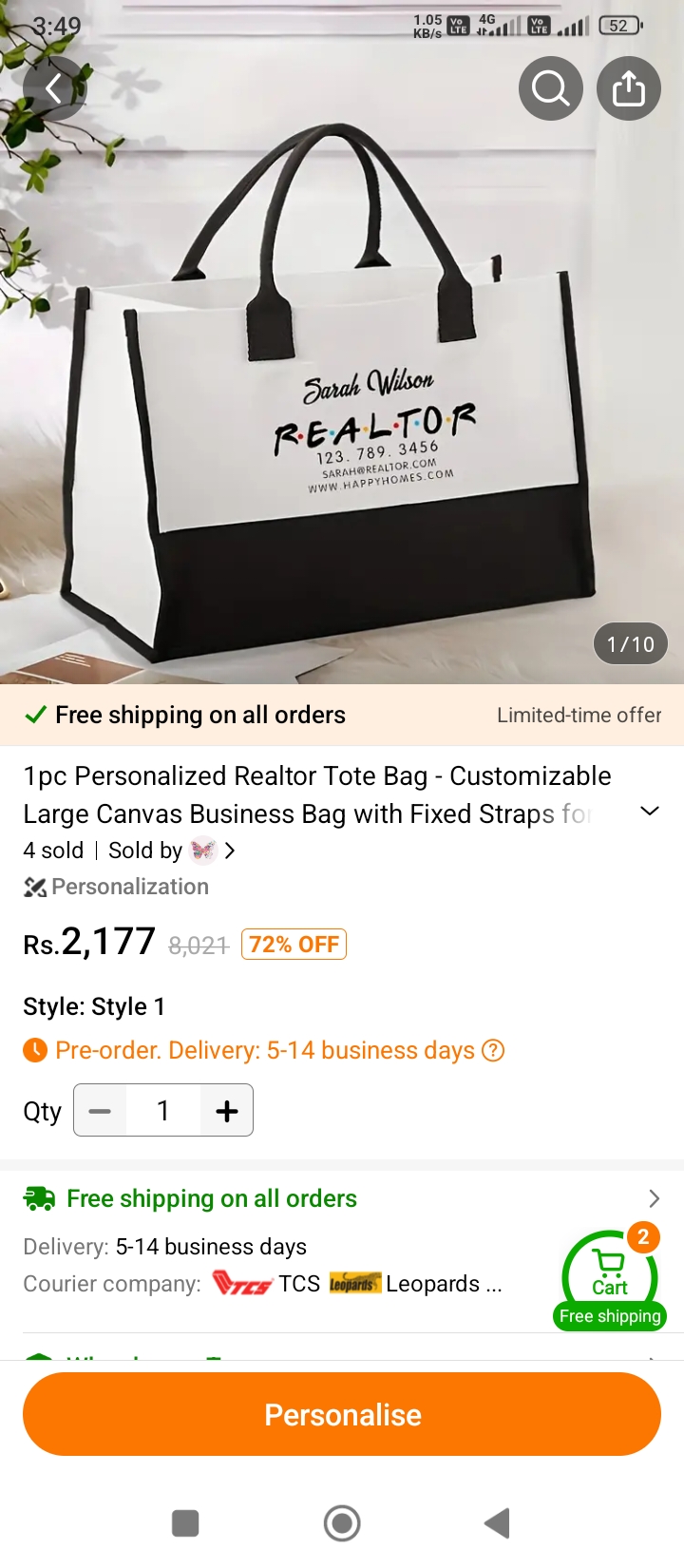Screen dimensions: 684x1568
Task: Decrease quantity with the minus button
Action: [100, 1111]
